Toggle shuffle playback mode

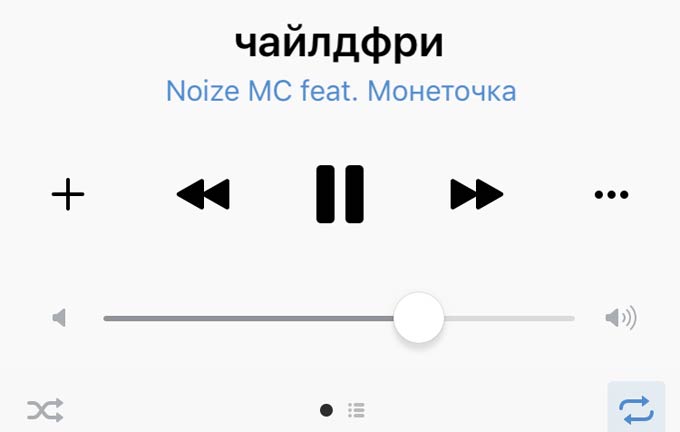45,409
